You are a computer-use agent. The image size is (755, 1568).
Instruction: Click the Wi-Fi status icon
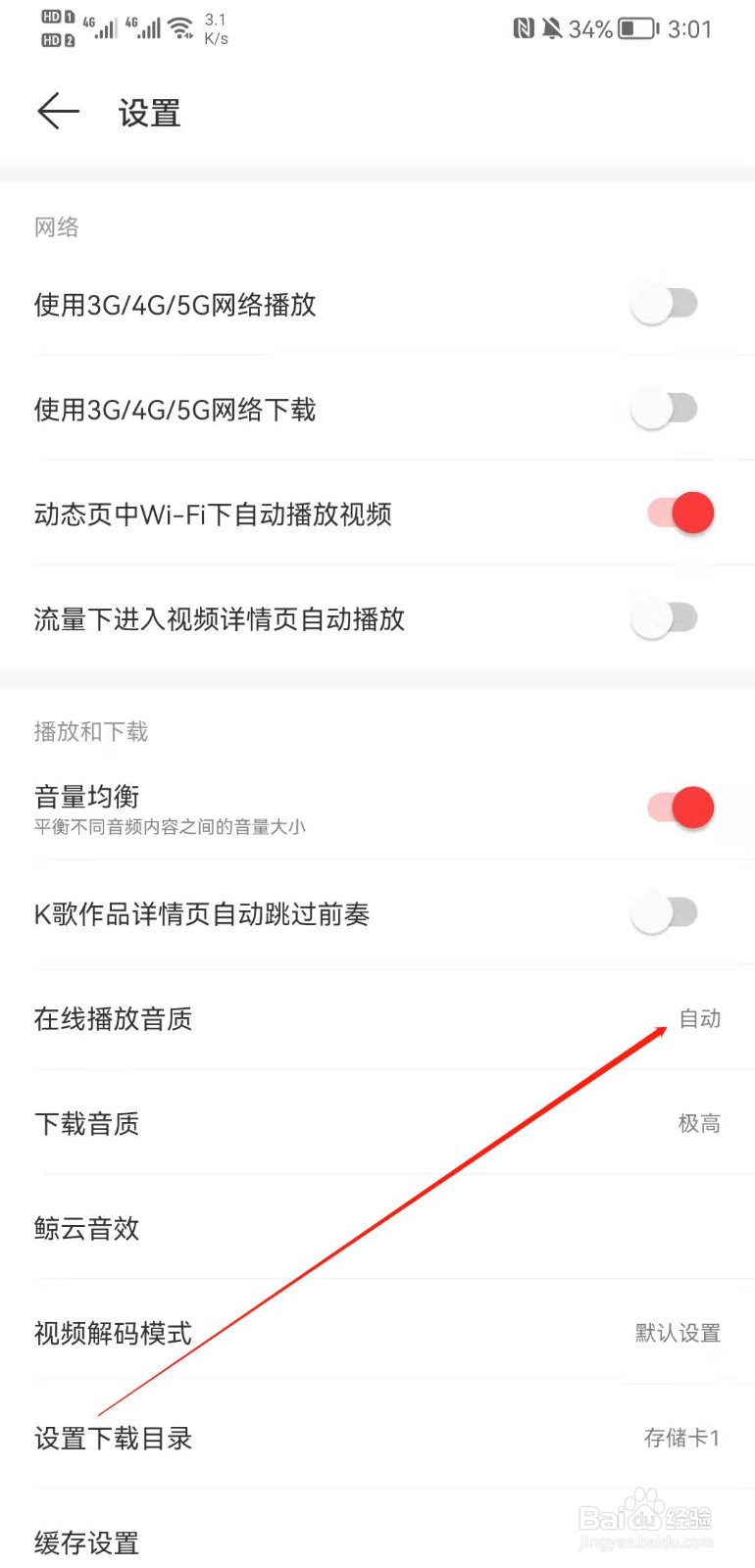179,26
